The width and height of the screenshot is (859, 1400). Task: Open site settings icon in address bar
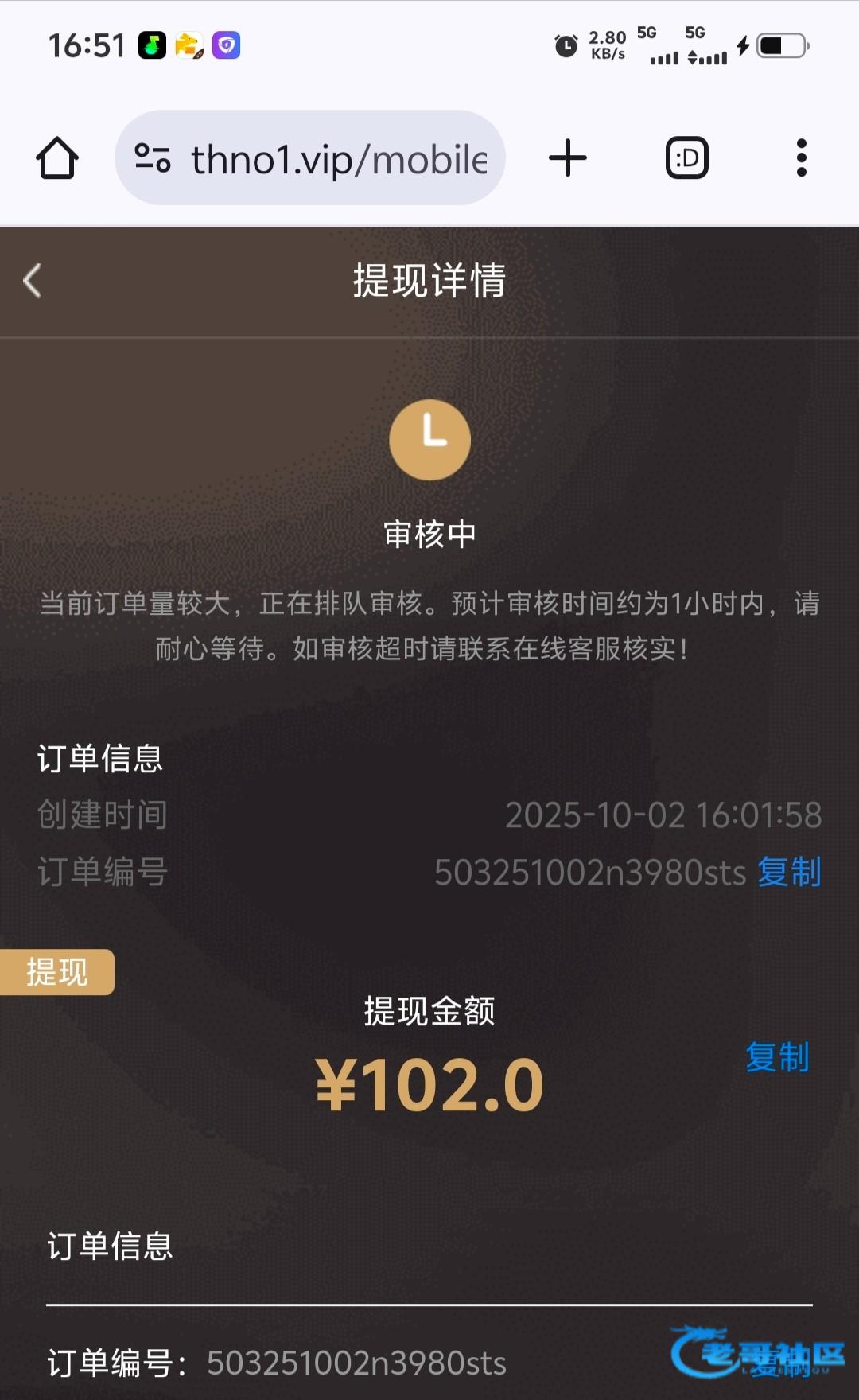pos(153,157)
